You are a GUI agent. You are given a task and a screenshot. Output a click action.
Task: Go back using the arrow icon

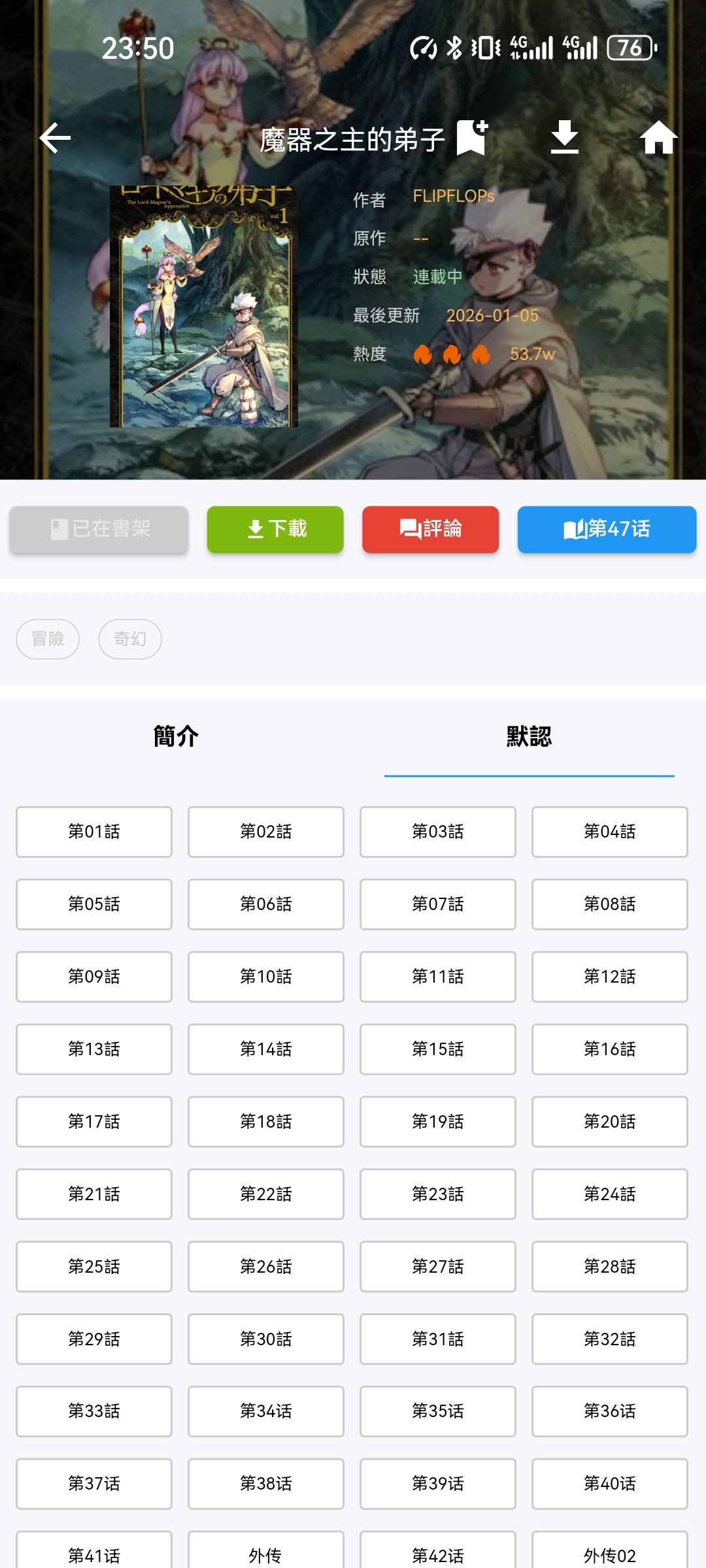click(55, 138)
